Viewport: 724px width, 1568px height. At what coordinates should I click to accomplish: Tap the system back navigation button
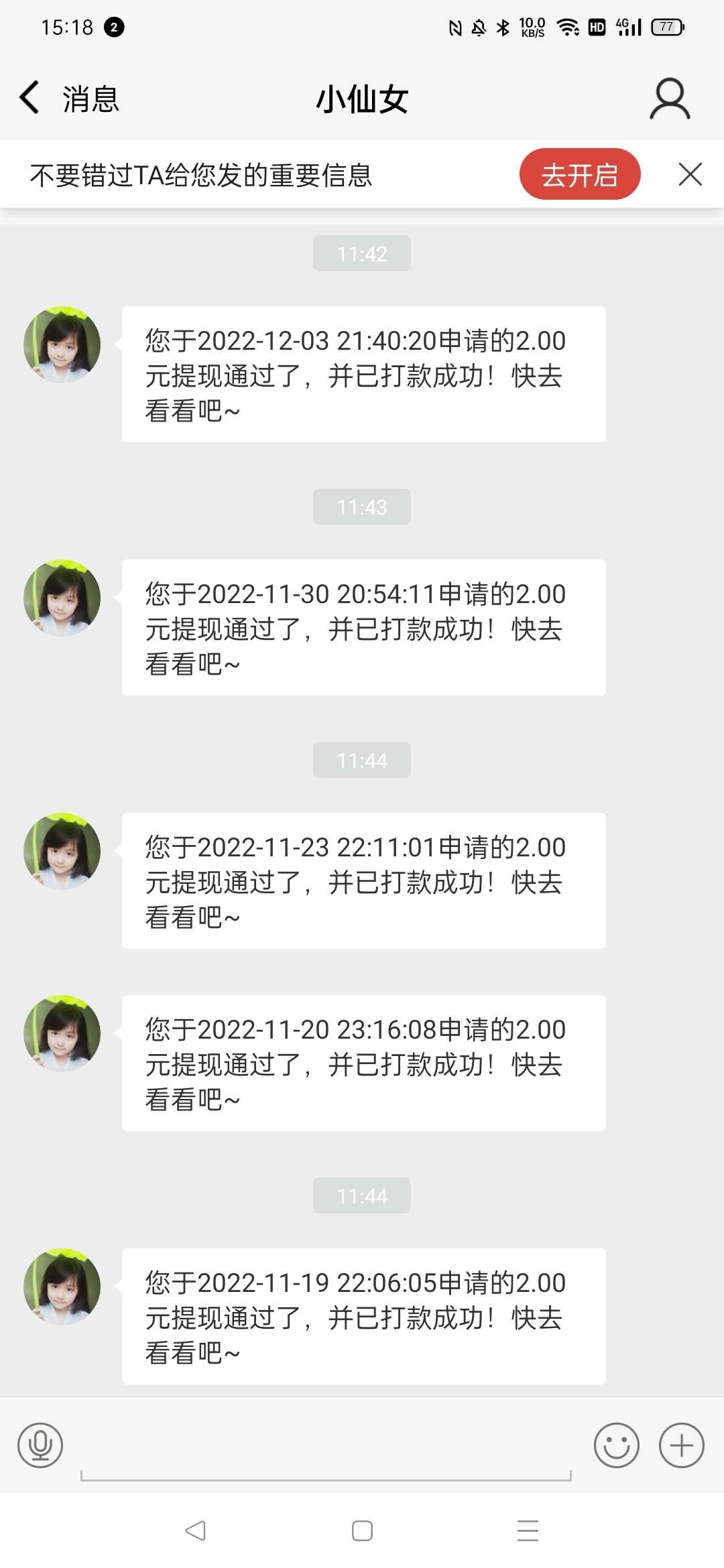pyautogui.click(x=195, y=1530)
